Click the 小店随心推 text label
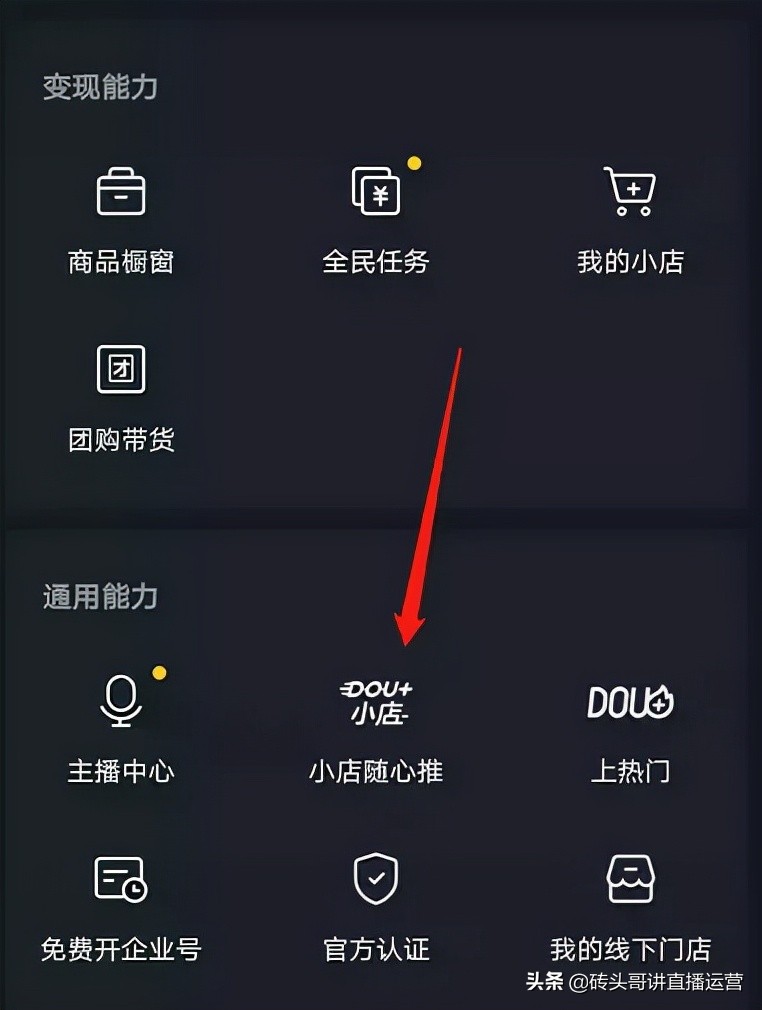 click(x=377, y=771)
